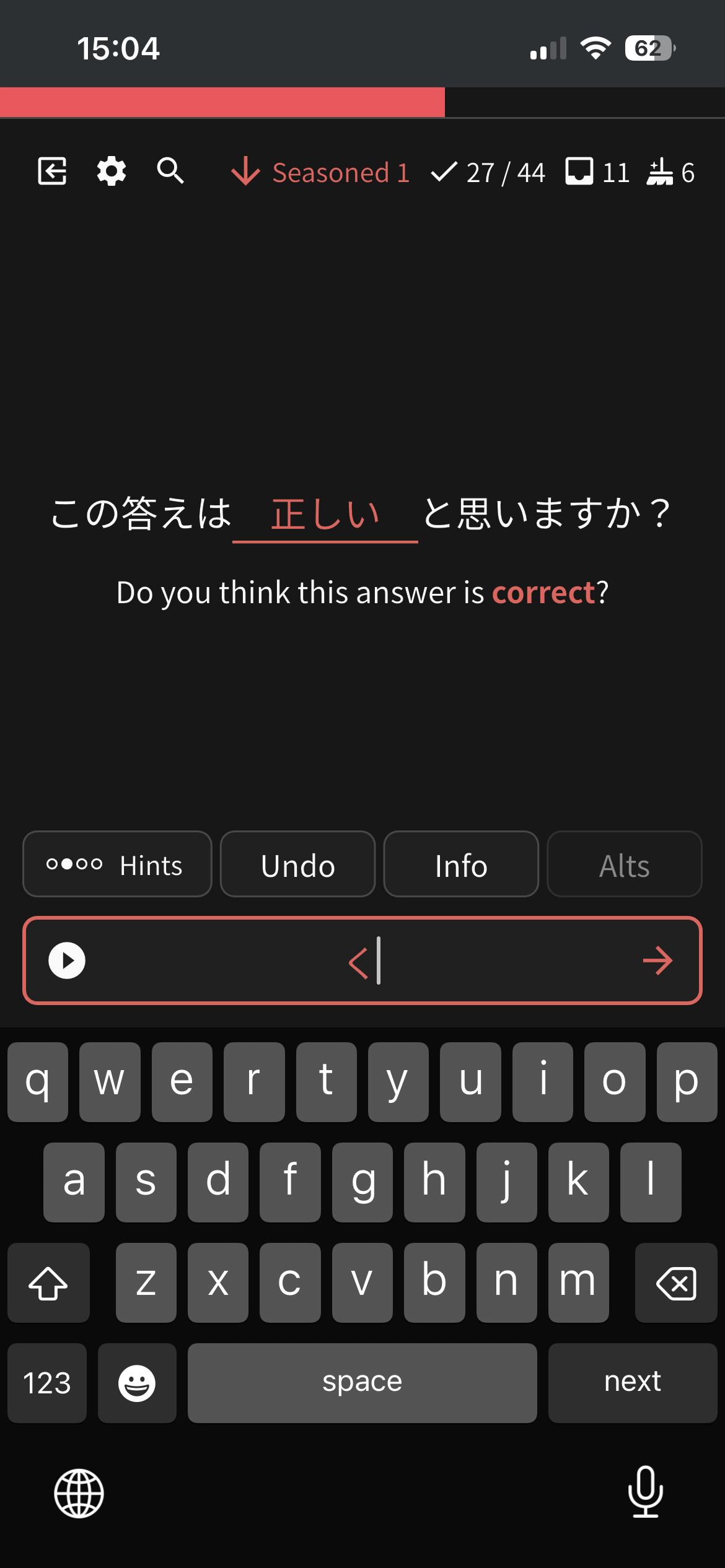Open the Alts list
Viewport: 725px width, 1568px height.
point(624,865)
